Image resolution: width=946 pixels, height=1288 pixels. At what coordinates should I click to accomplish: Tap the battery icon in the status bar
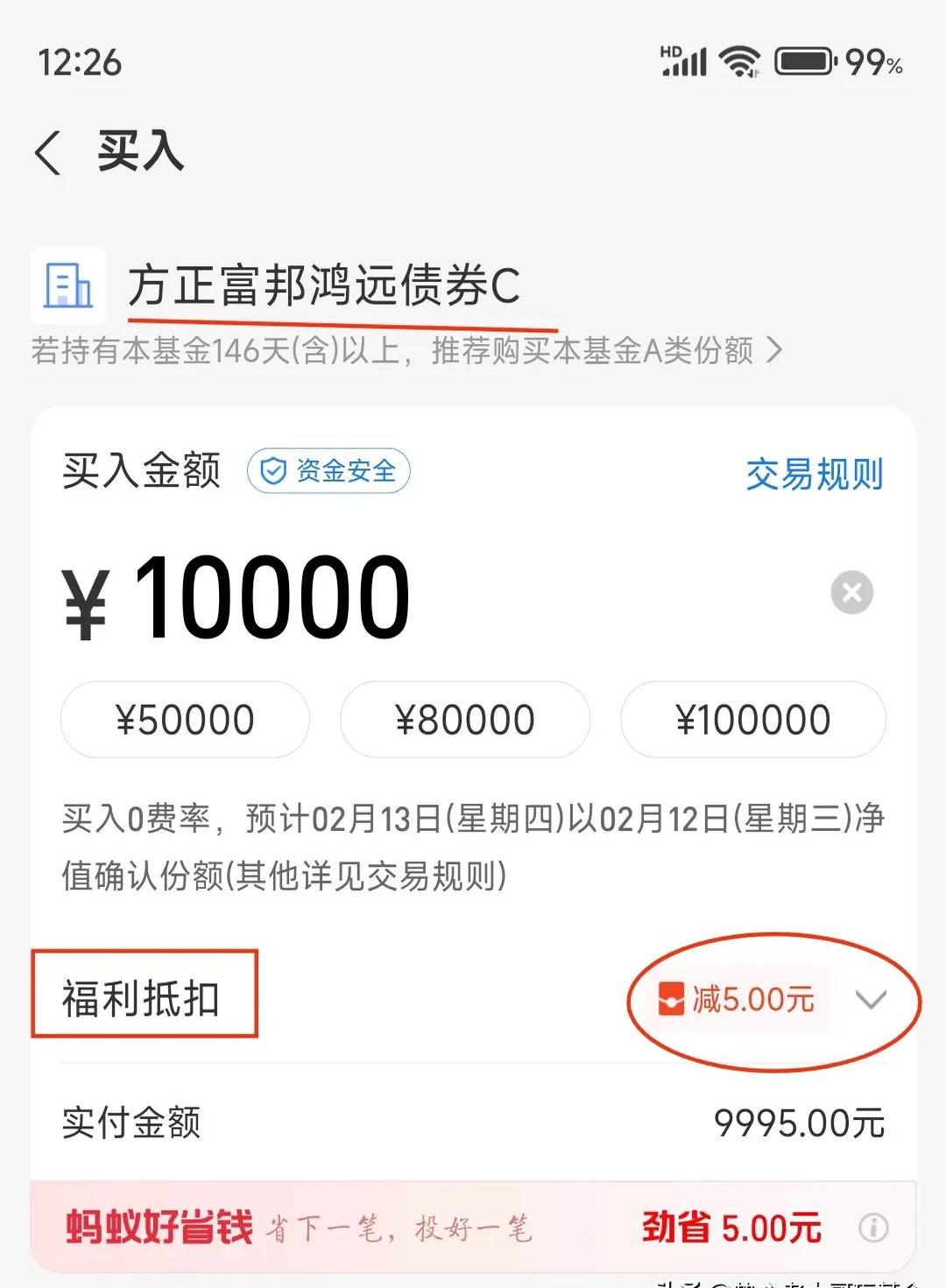(x=804, y=61)
